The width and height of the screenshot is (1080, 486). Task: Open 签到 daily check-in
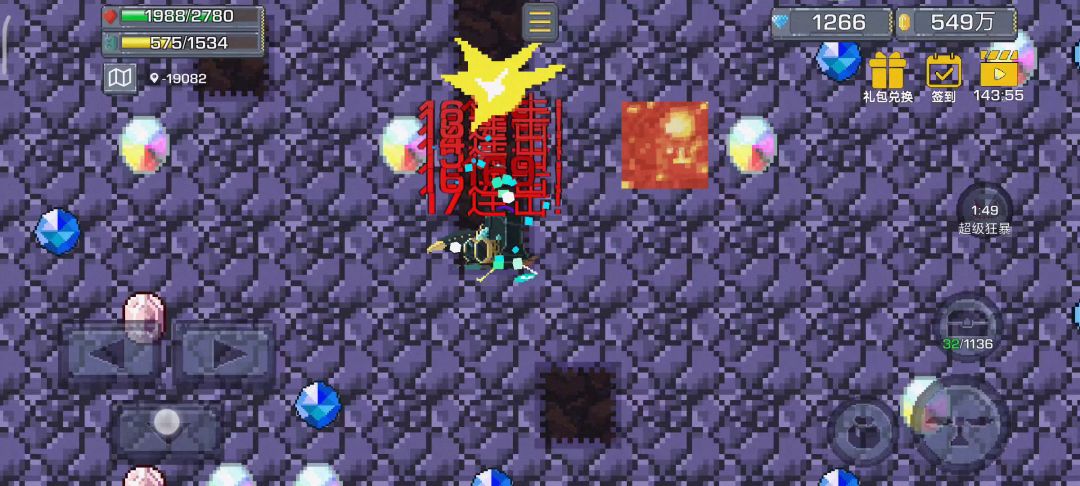pos(944,77)
